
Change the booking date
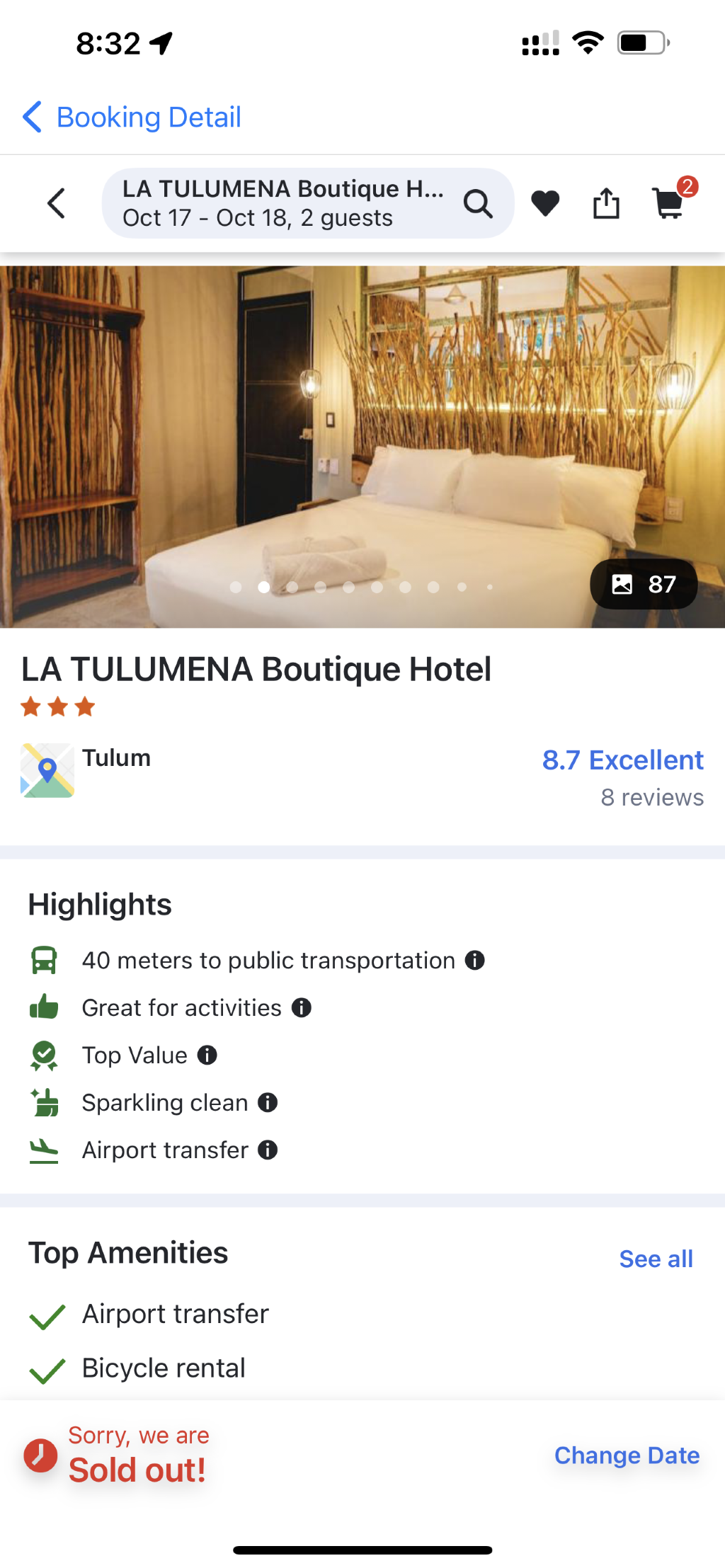627,1455
